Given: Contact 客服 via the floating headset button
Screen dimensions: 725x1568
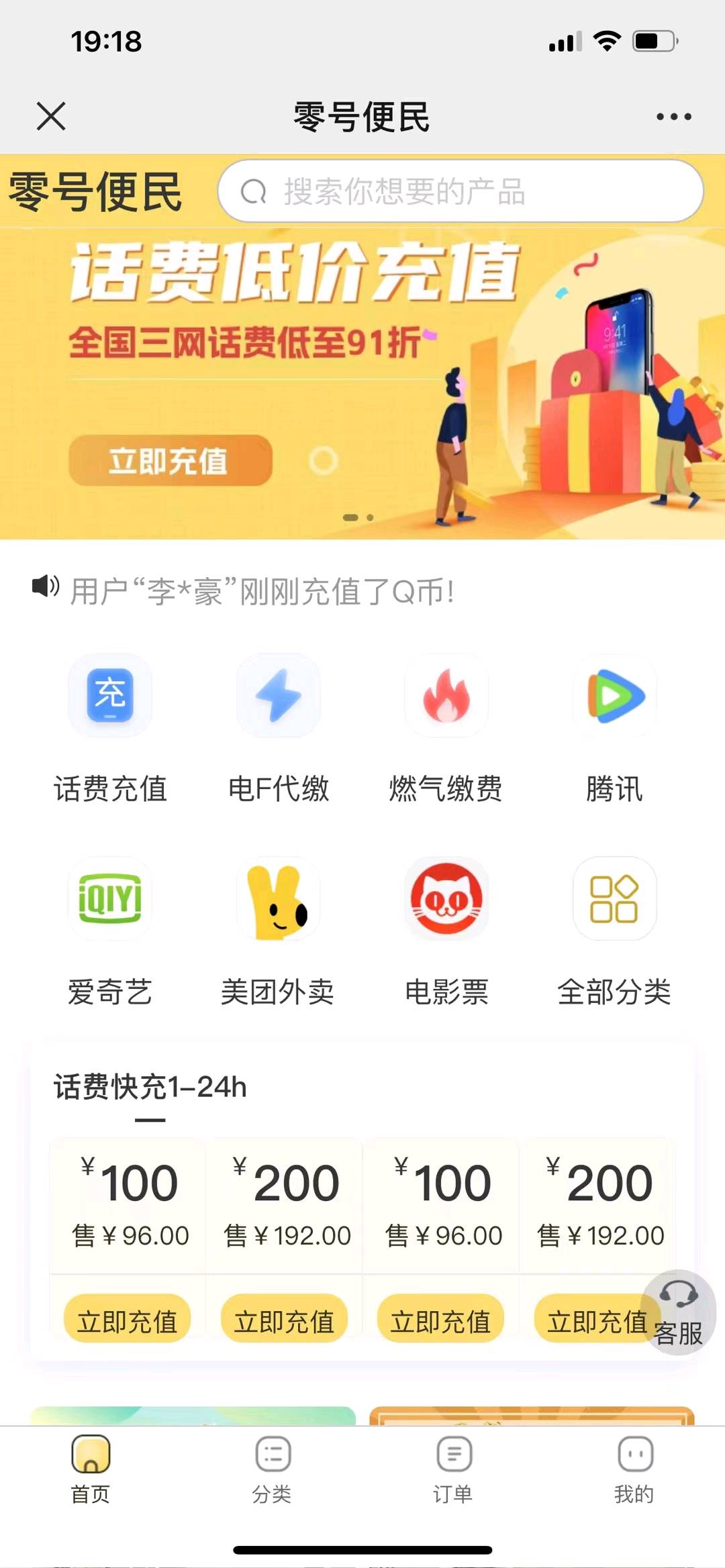Looking at the screenshot, I should coord(678,1312).
